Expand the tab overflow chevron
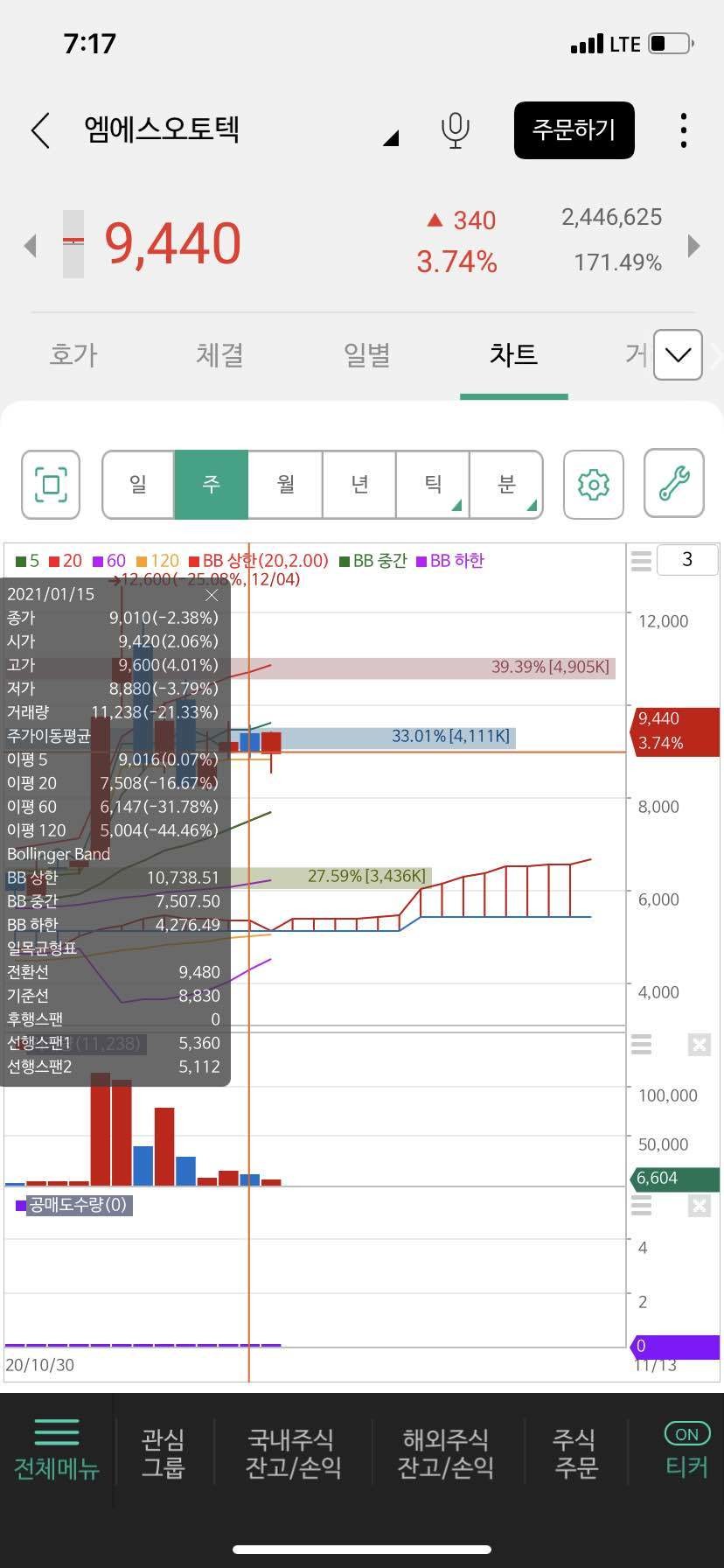724x1568 pixels. (678, 355)
